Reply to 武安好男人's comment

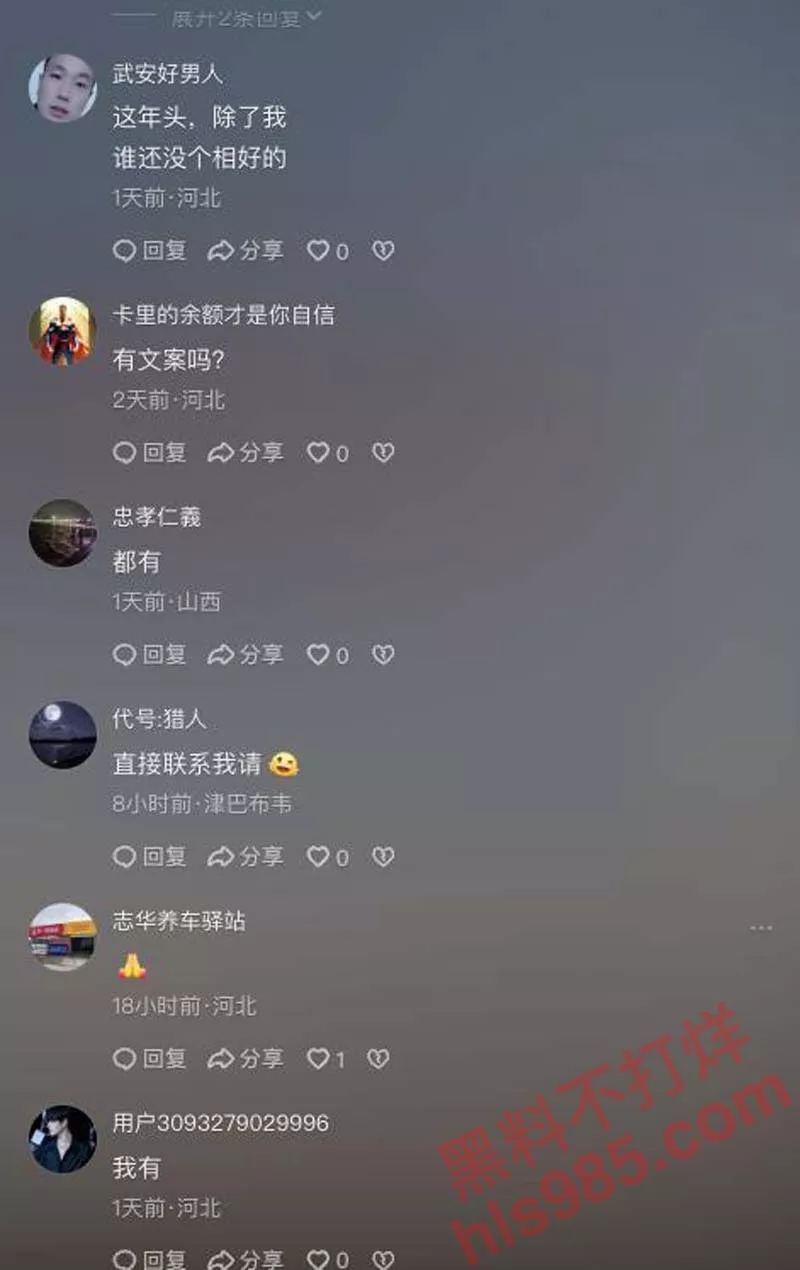150,250
